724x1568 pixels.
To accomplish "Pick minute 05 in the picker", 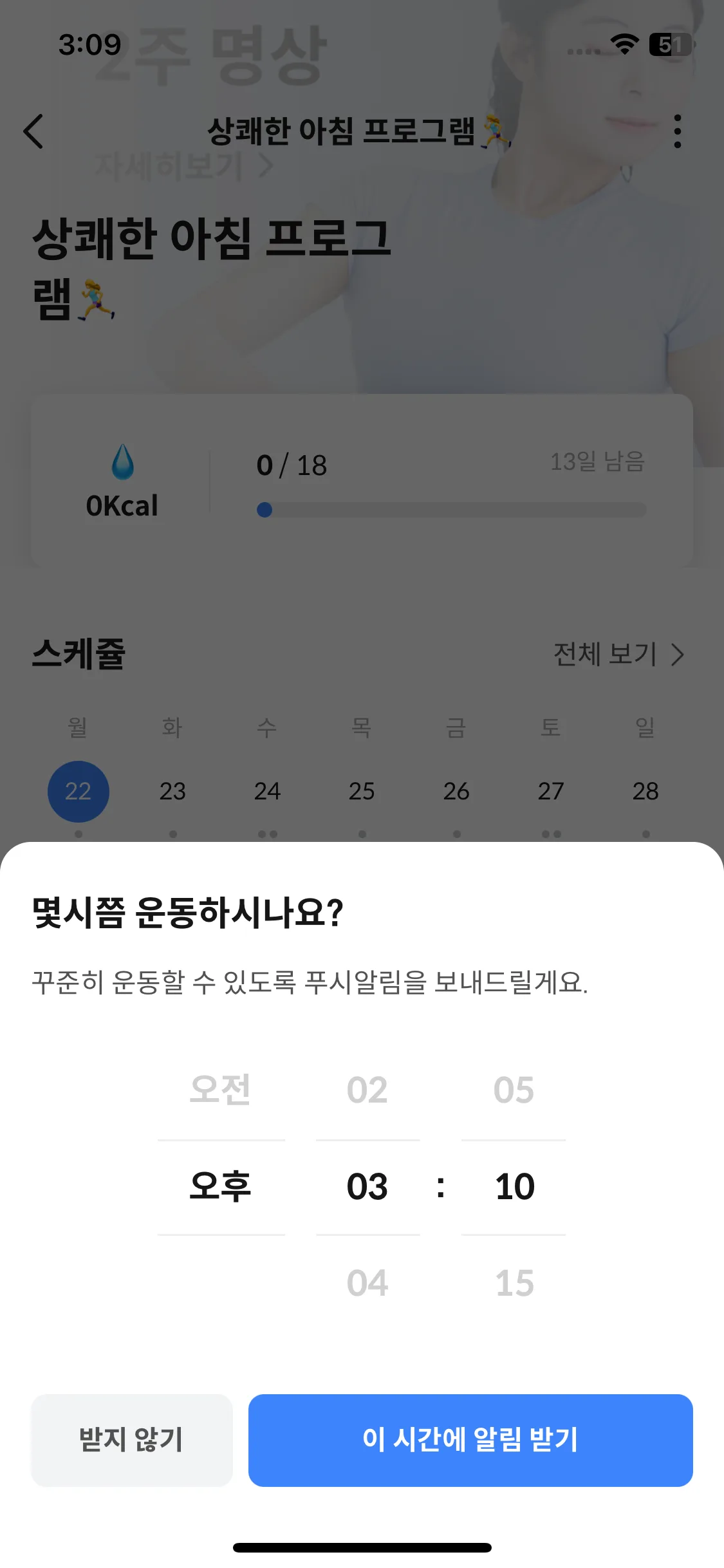I will 514,1090.
